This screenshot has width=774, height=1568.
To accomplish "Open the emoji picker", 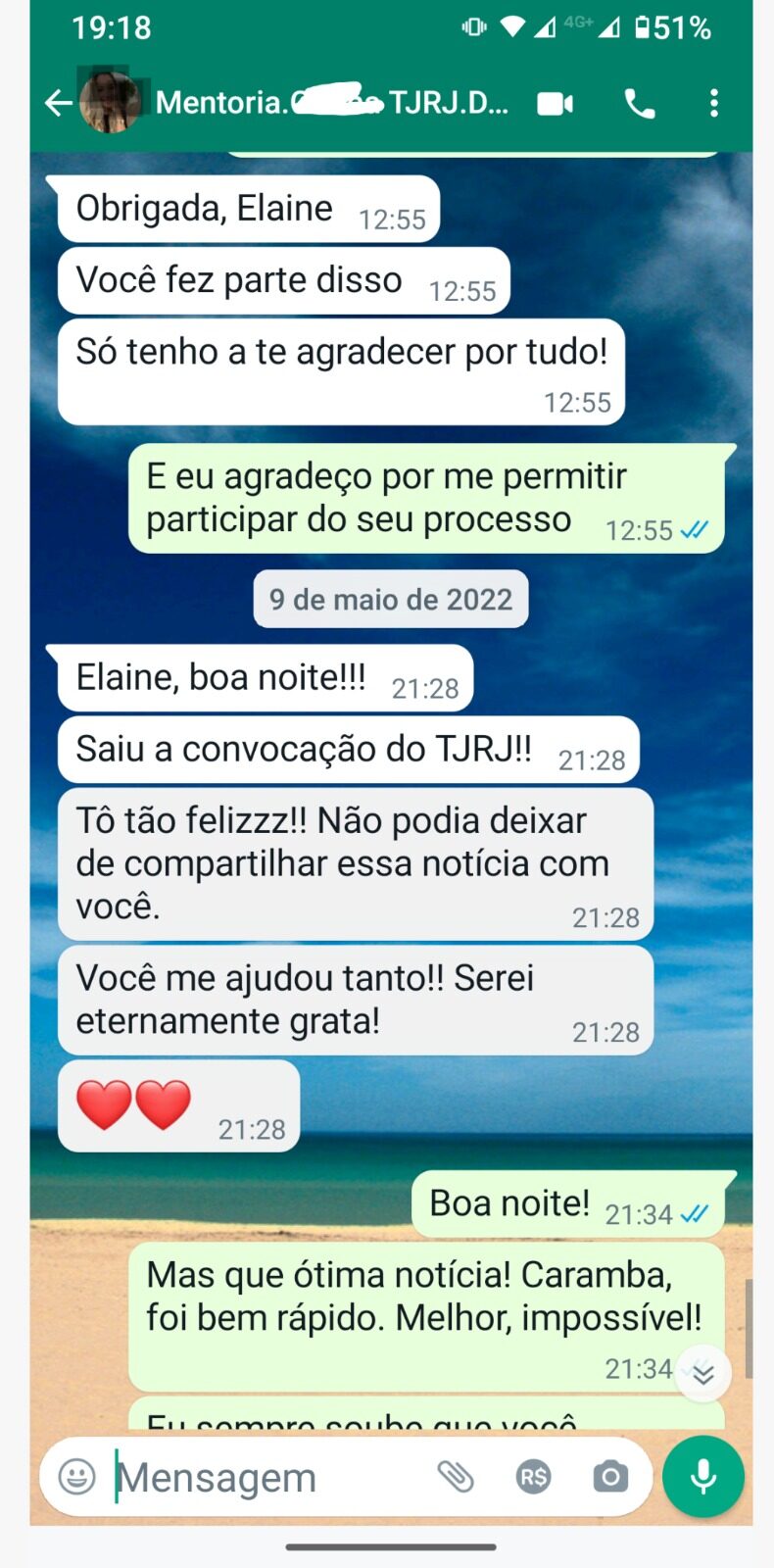I will [x=77, y=1477].
